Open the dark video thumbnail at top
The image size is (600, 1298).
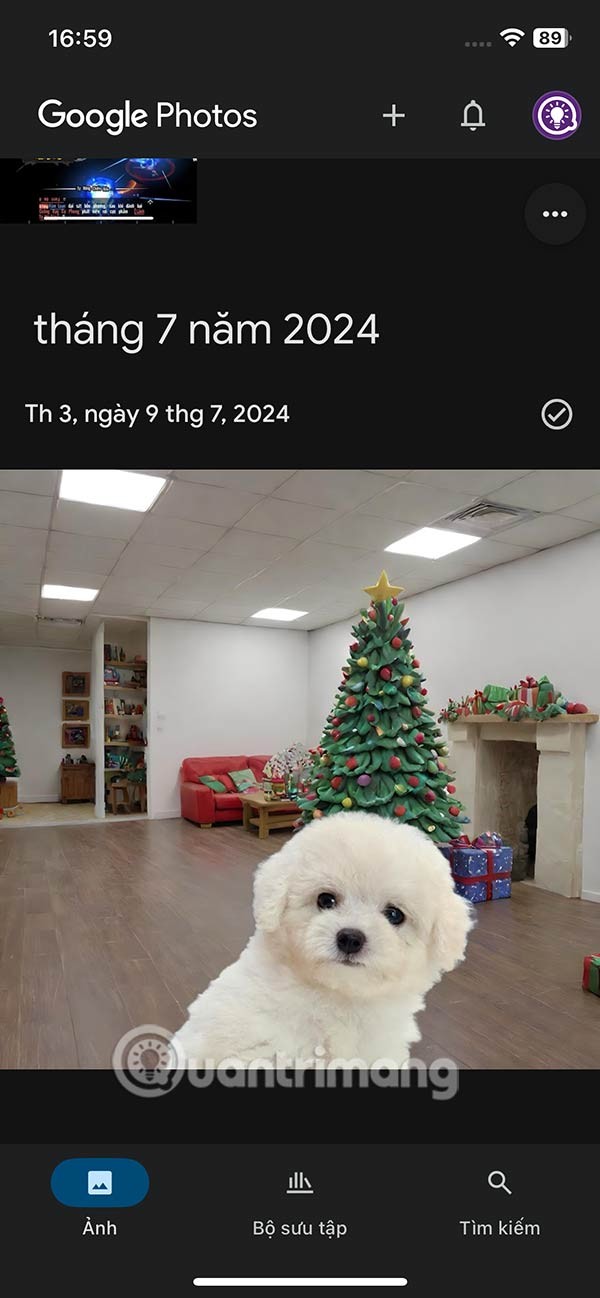coord(98,190)
